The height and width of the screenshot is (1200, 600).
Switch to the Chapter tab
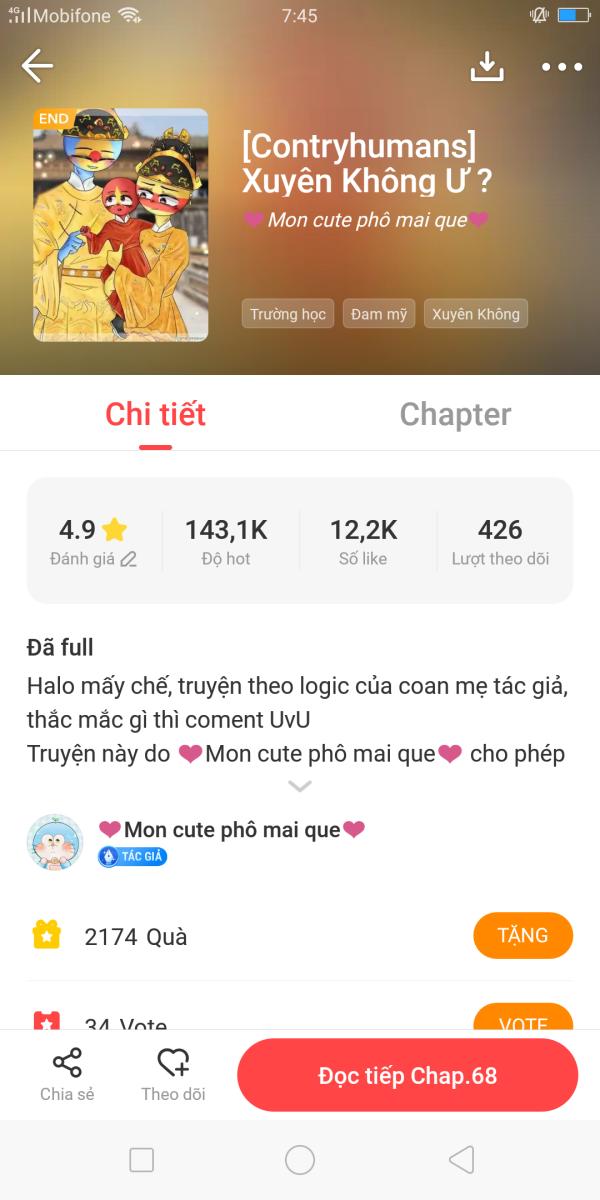pyautogui.click(x=455, y=414)
